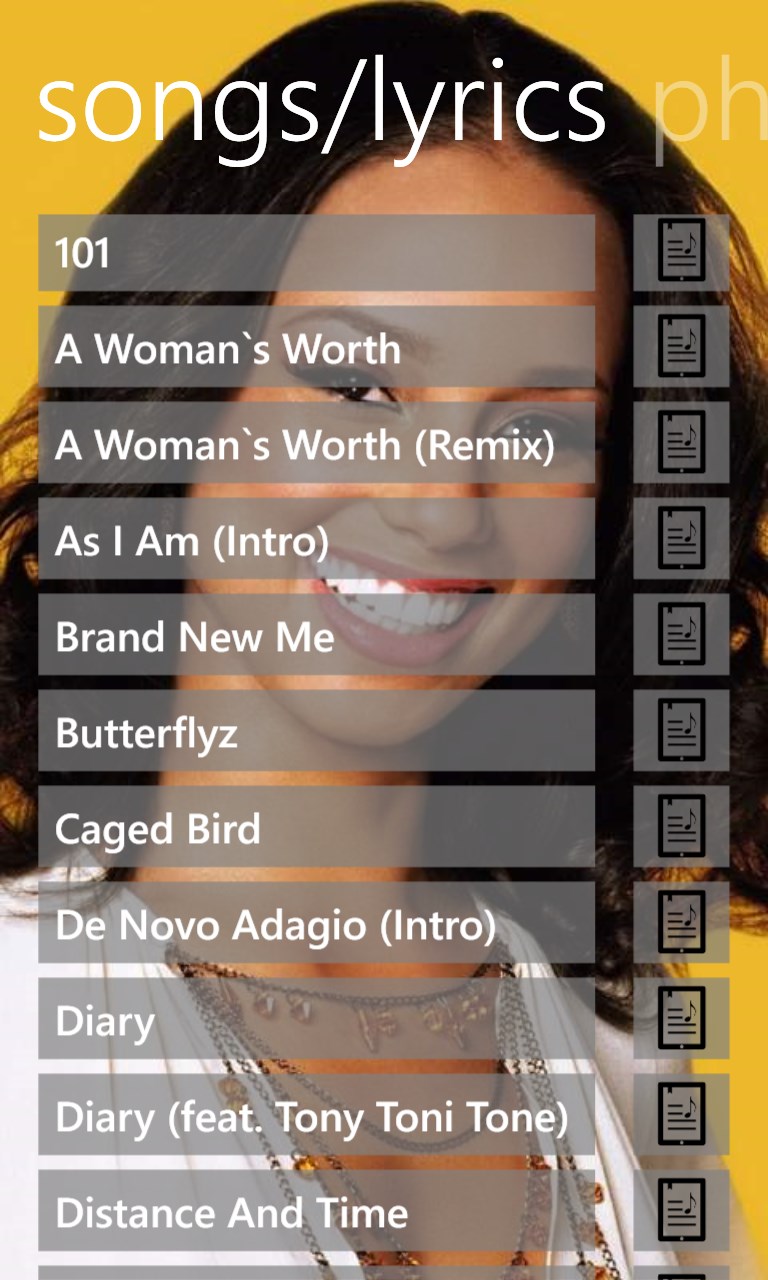Viewport: 768px width, 1280px height.
Task: Tap lyrics icon next to Butterflyz
Action: pos(681,733)
